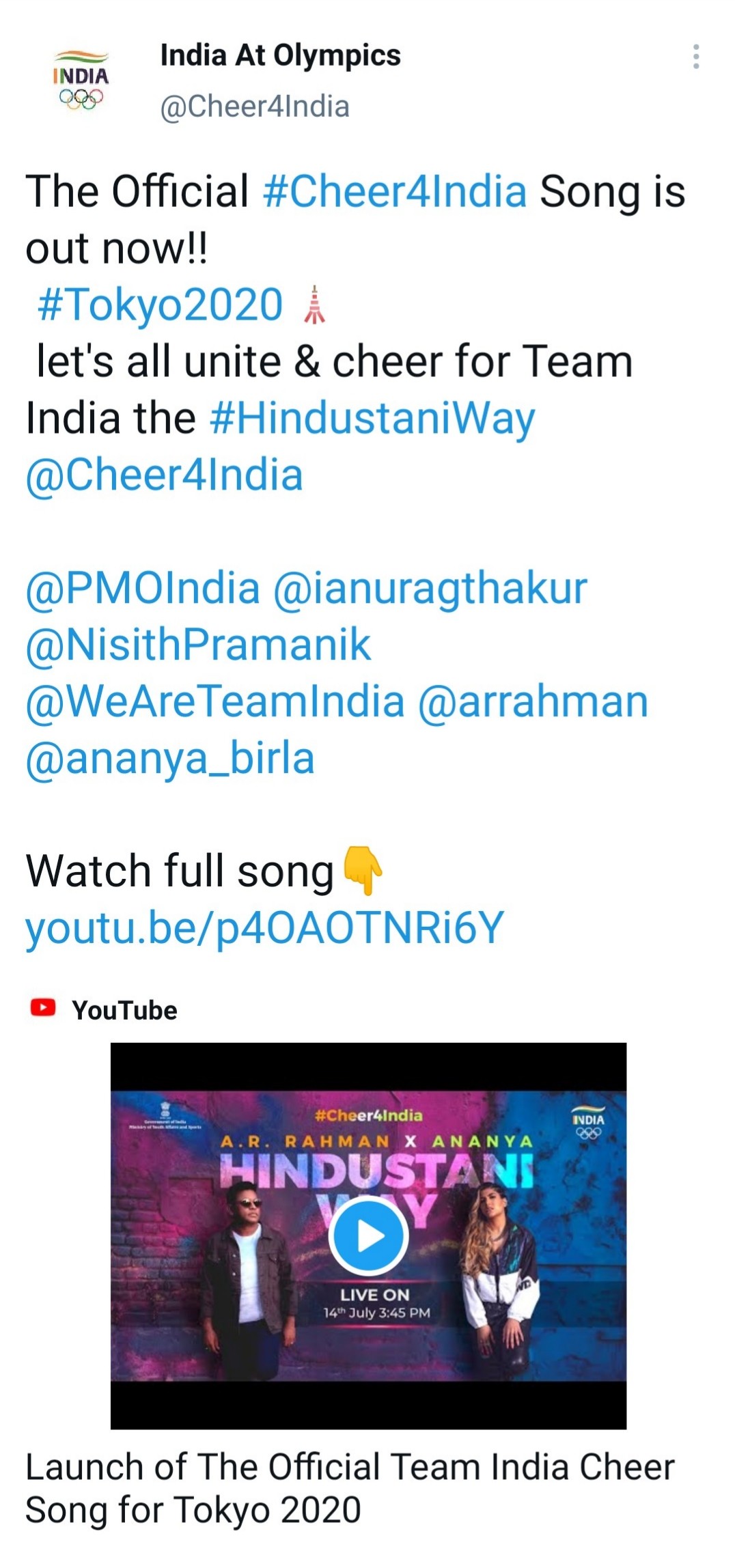The height and width of the screenshot is (1568, 735).
Task: Open the #Tokyo2020 hashtag
Action: point(160,305)
